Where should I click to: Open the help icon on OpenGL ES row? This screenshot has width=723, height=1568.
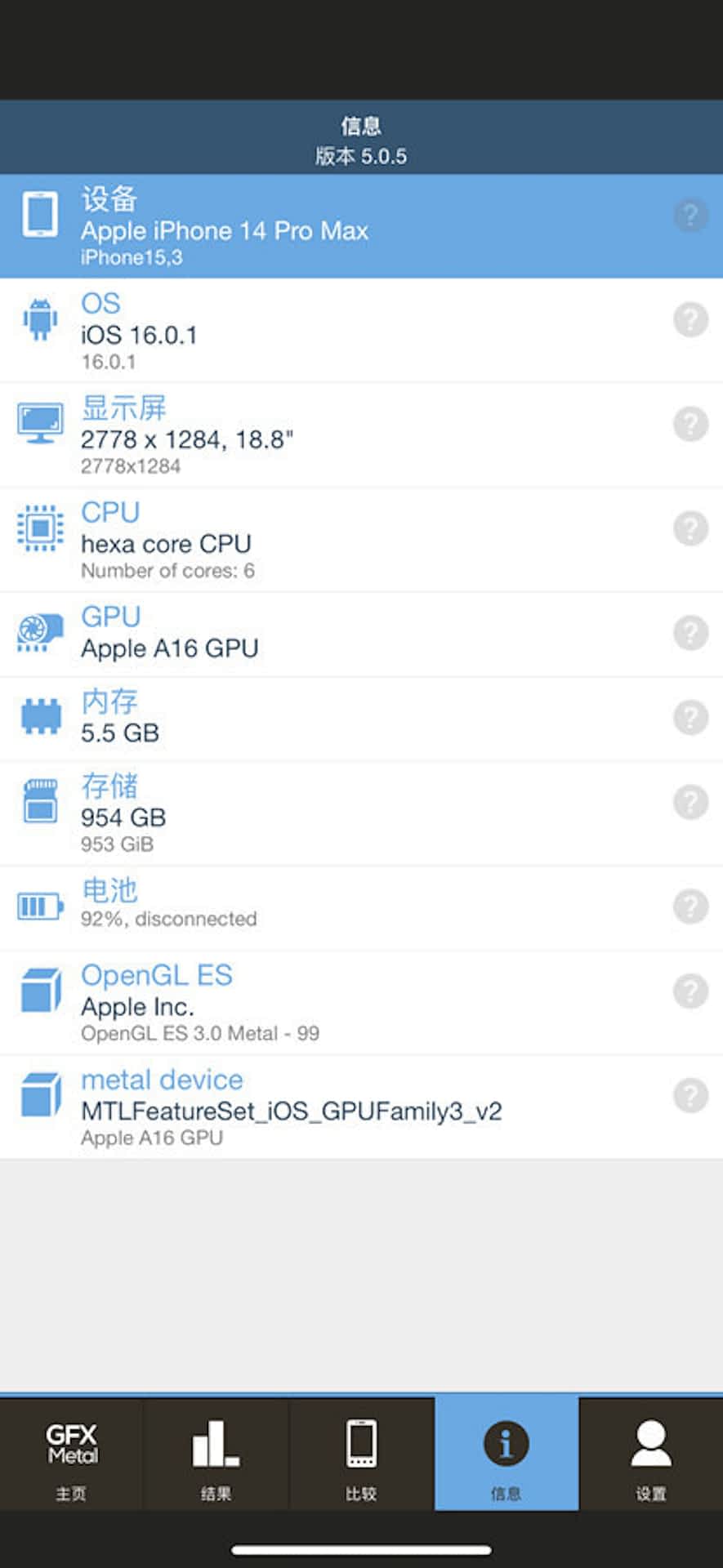691,991
